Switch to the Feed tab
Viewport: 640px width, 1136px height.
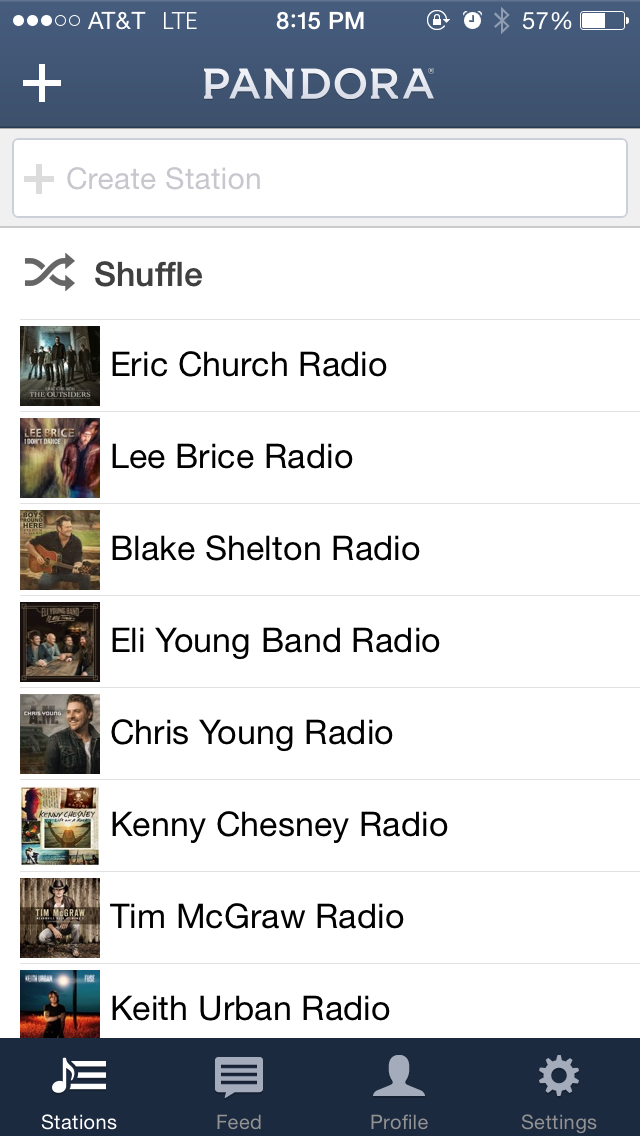pyautogui.click(x=239, y=1092)
